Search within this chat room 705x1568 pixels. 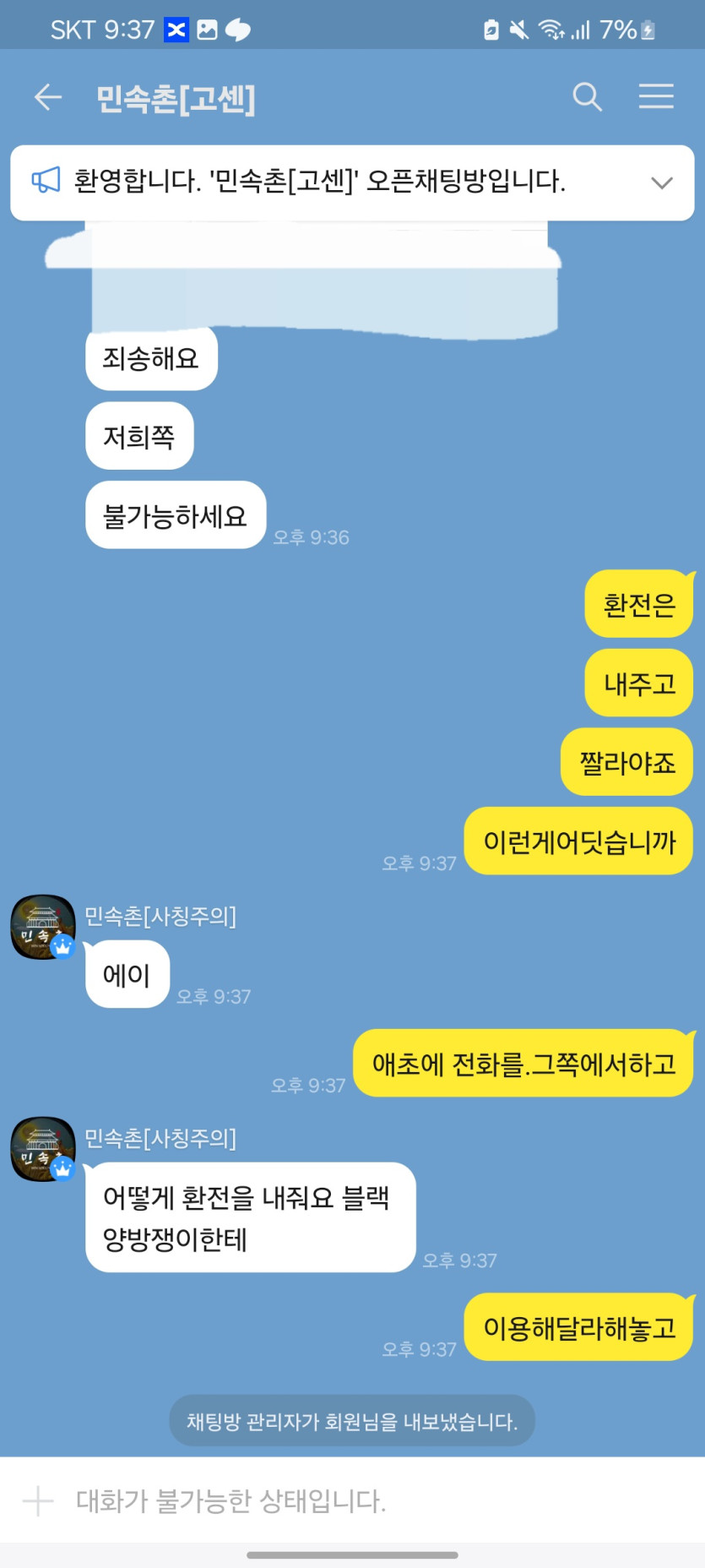pyautogui.click(x=587, y=97)
